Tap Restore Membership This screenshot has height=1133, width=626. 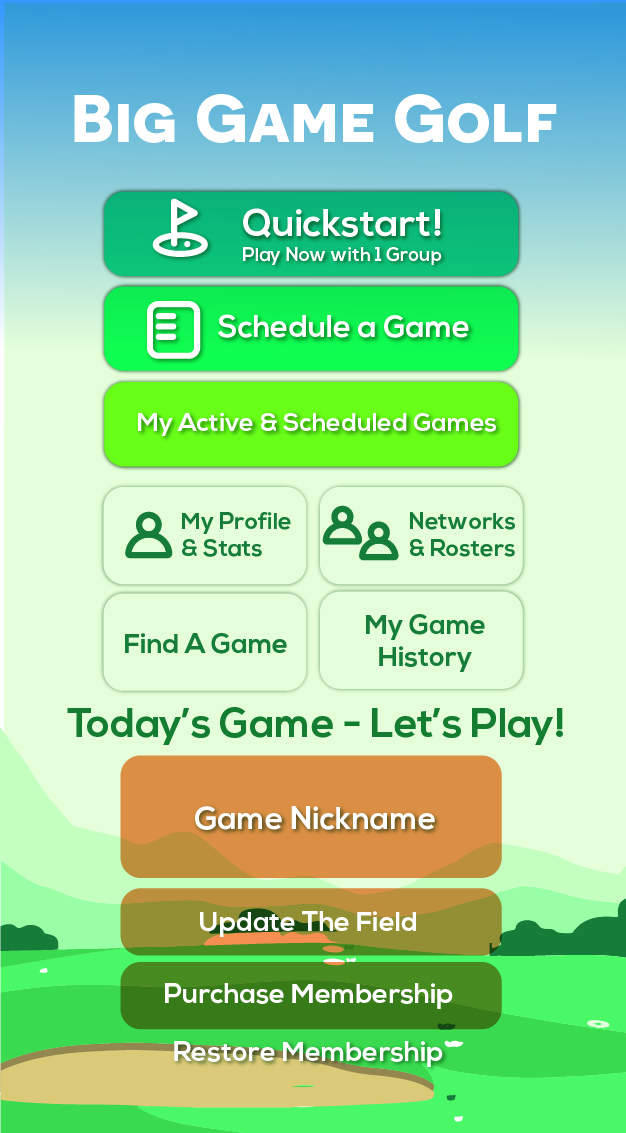point(308,1052)
